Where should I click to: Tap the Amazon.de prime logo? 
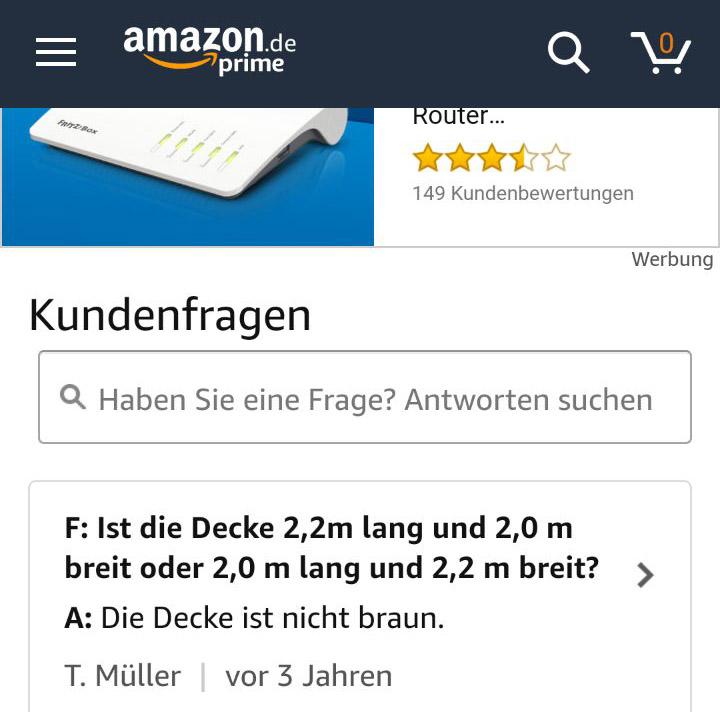tap(210, 49)
